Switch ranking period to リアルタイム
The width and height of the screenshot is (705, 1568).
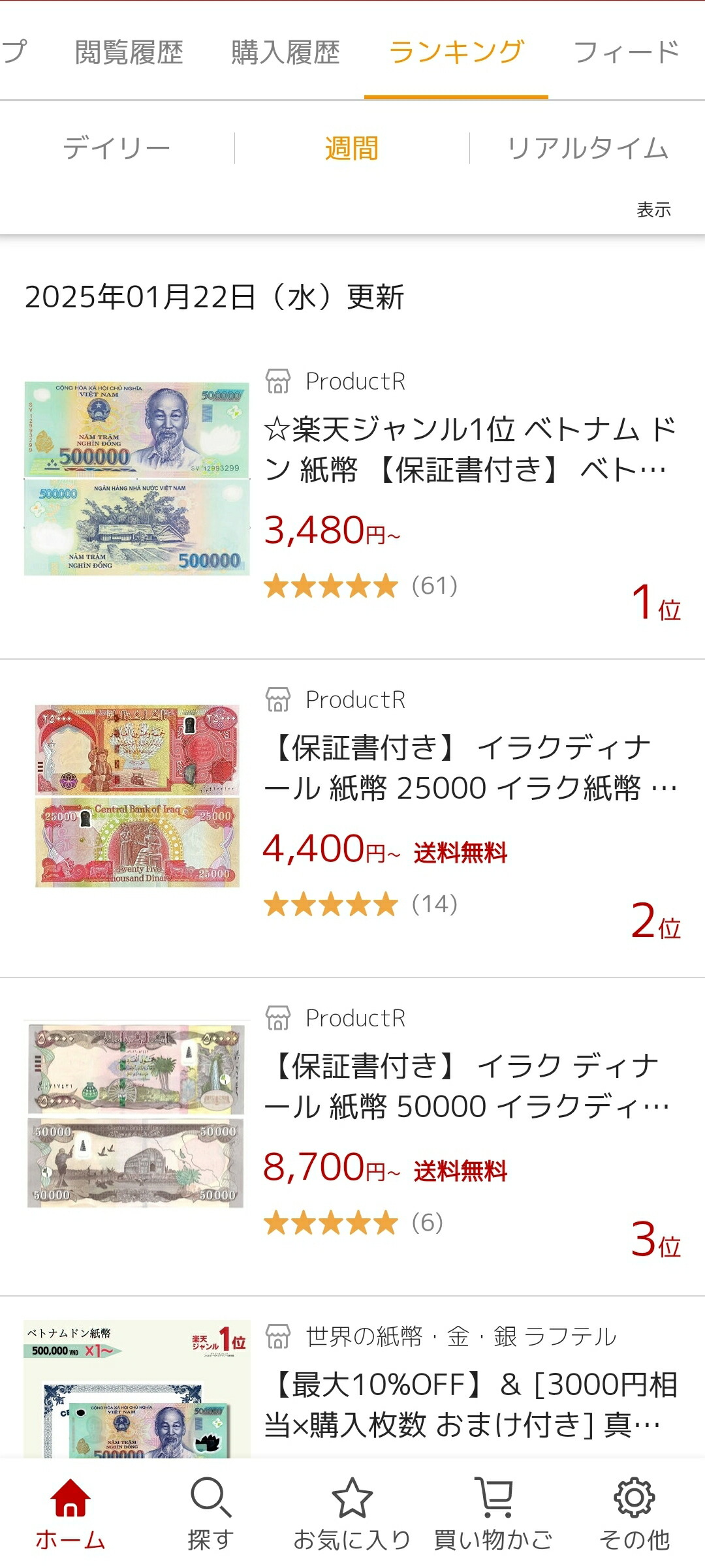pos(586,147)
